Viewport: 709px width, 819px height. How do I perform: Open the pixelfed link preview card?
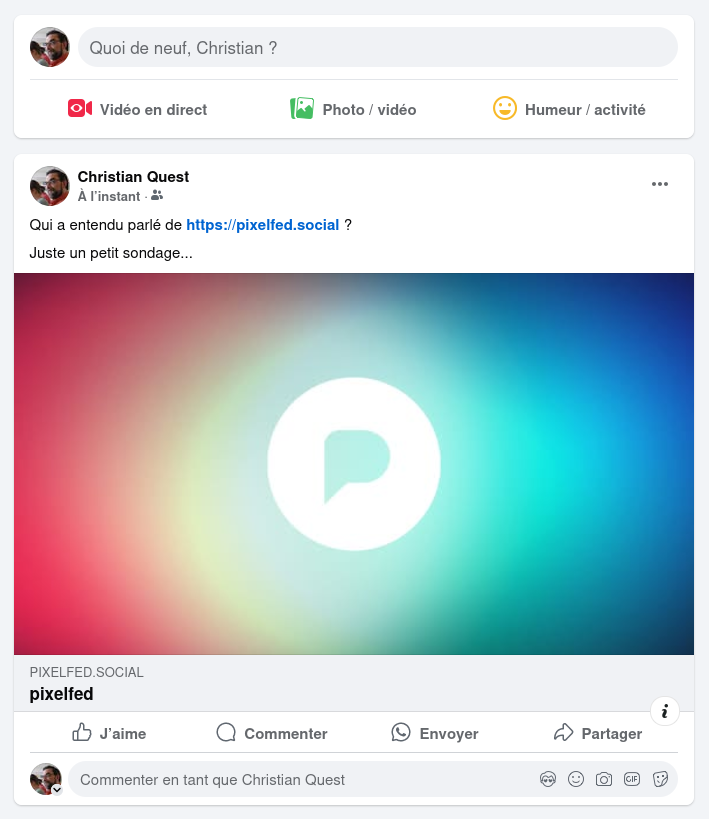(354, 464)
